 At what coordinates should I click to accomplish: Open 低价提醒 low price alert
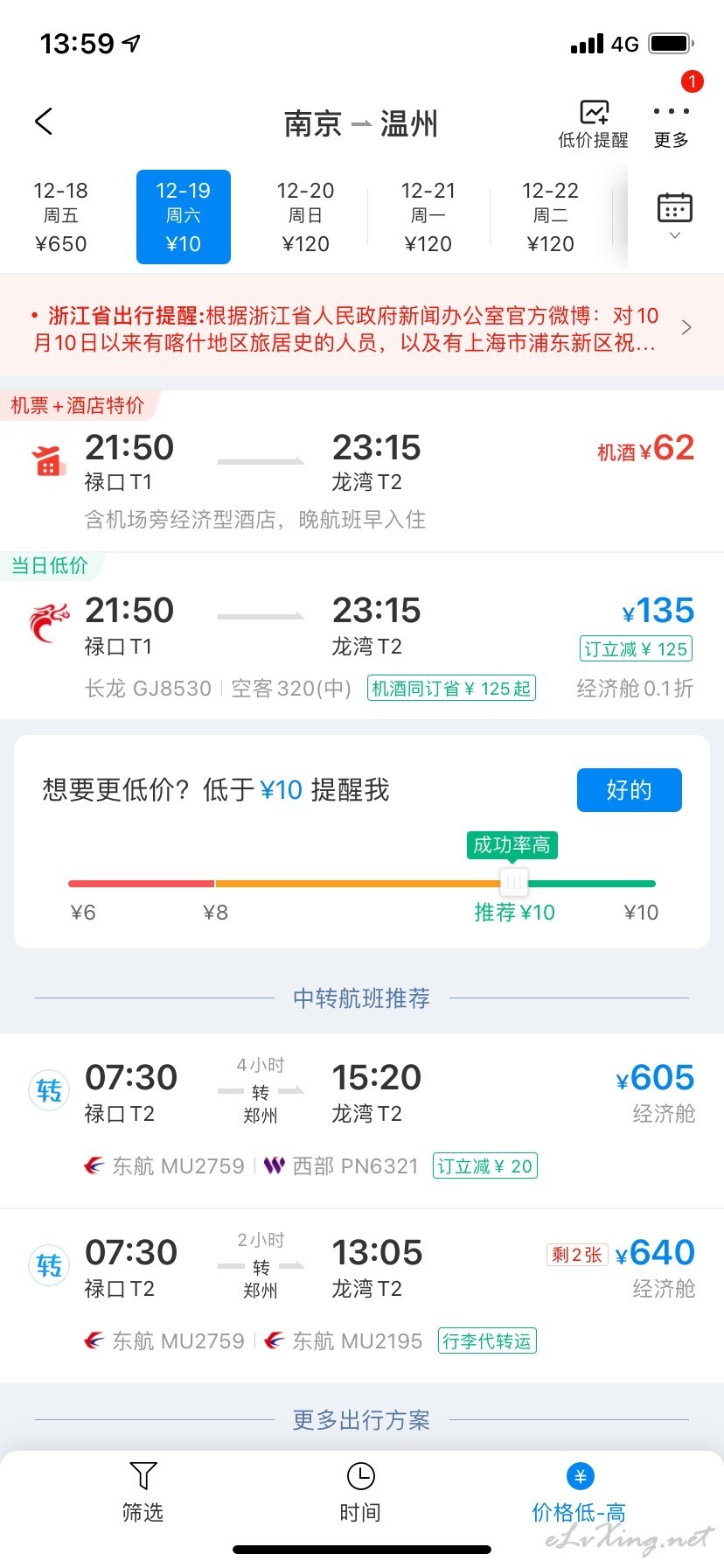click(x=594, y=124)
